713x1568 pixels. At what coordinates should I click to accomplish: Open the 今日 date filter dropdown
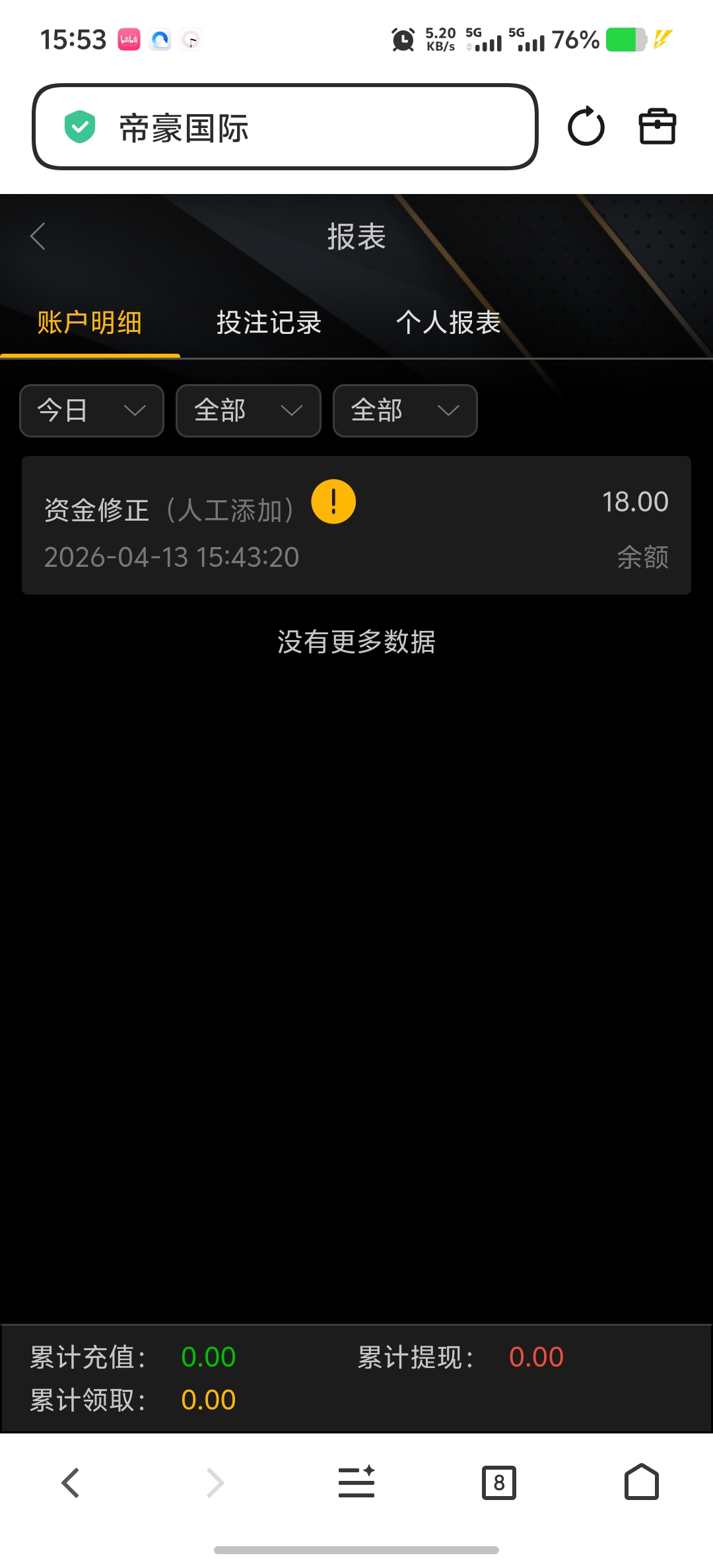(x=91, y=410)
